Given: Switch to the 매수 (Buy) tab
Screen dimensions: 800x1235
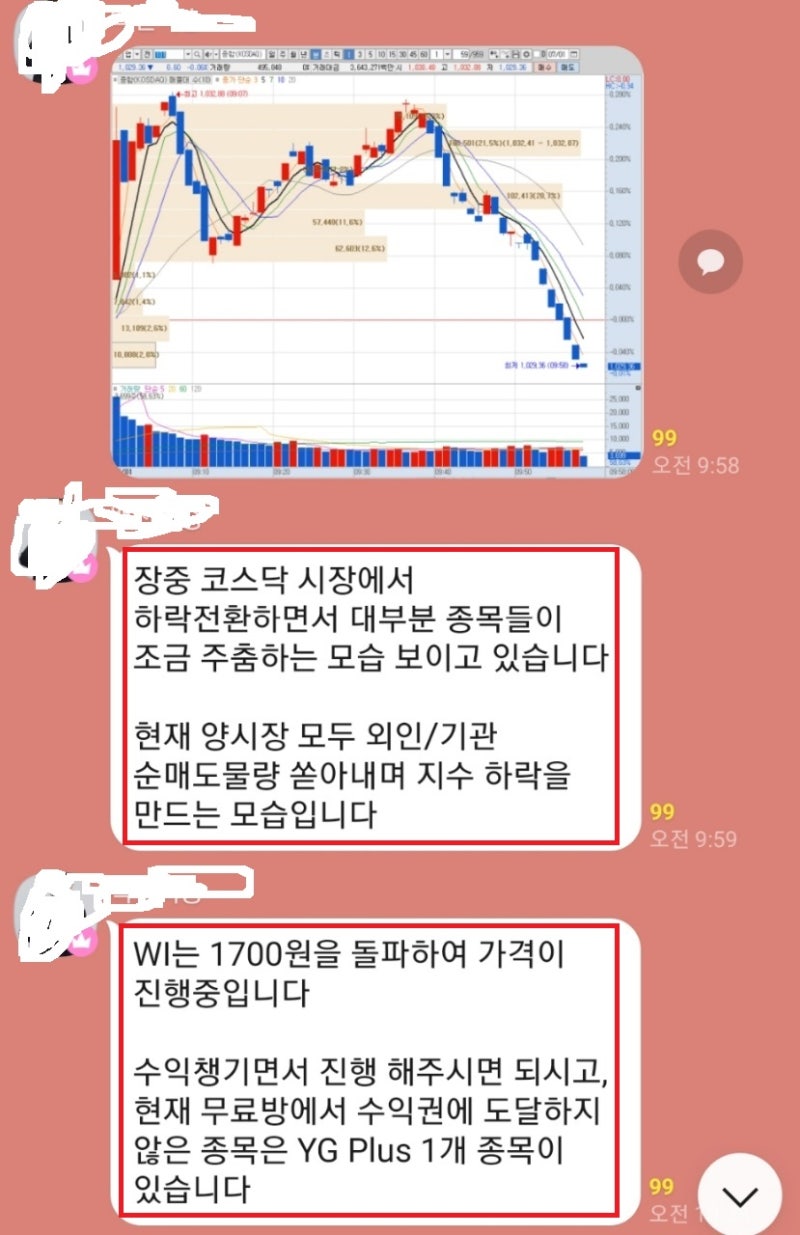Looking at the screenshot, I should (x=545, y=68).
